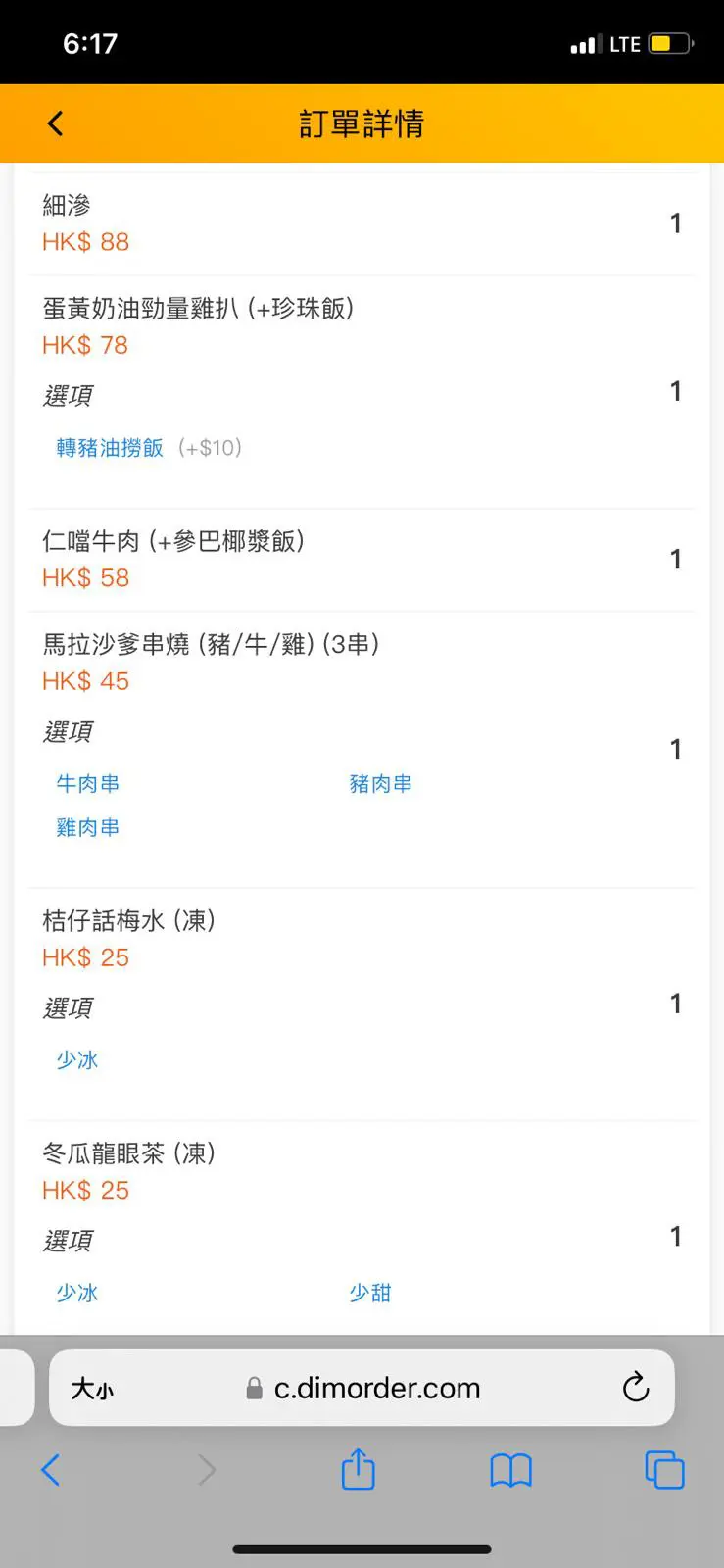Navigate back in Safari's history
Viewport: 724px width, 1568px height.
[51, 1469]
